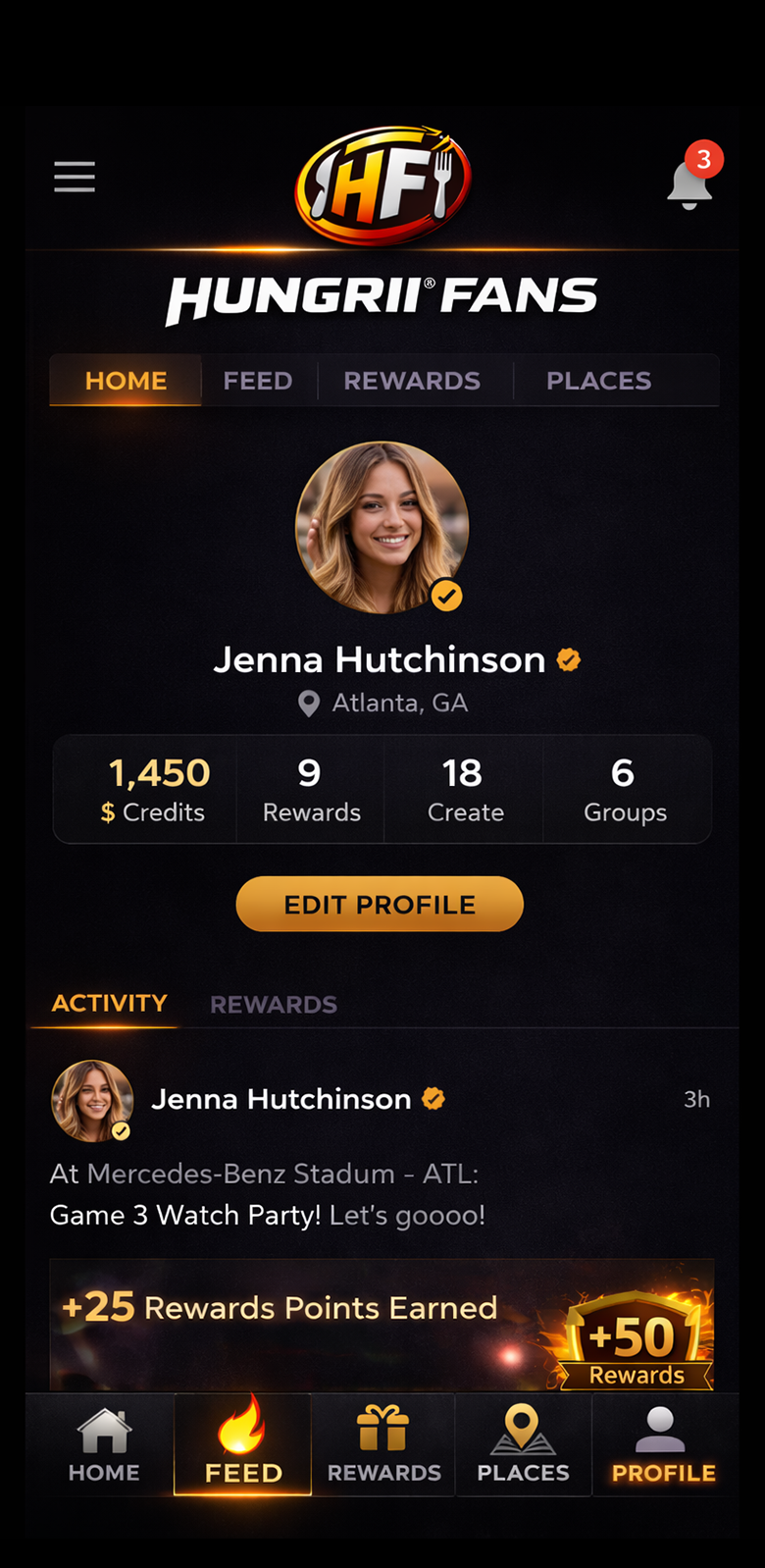Select the Activity section tab
The image size is (765, 1568).
coord(109,1004)
